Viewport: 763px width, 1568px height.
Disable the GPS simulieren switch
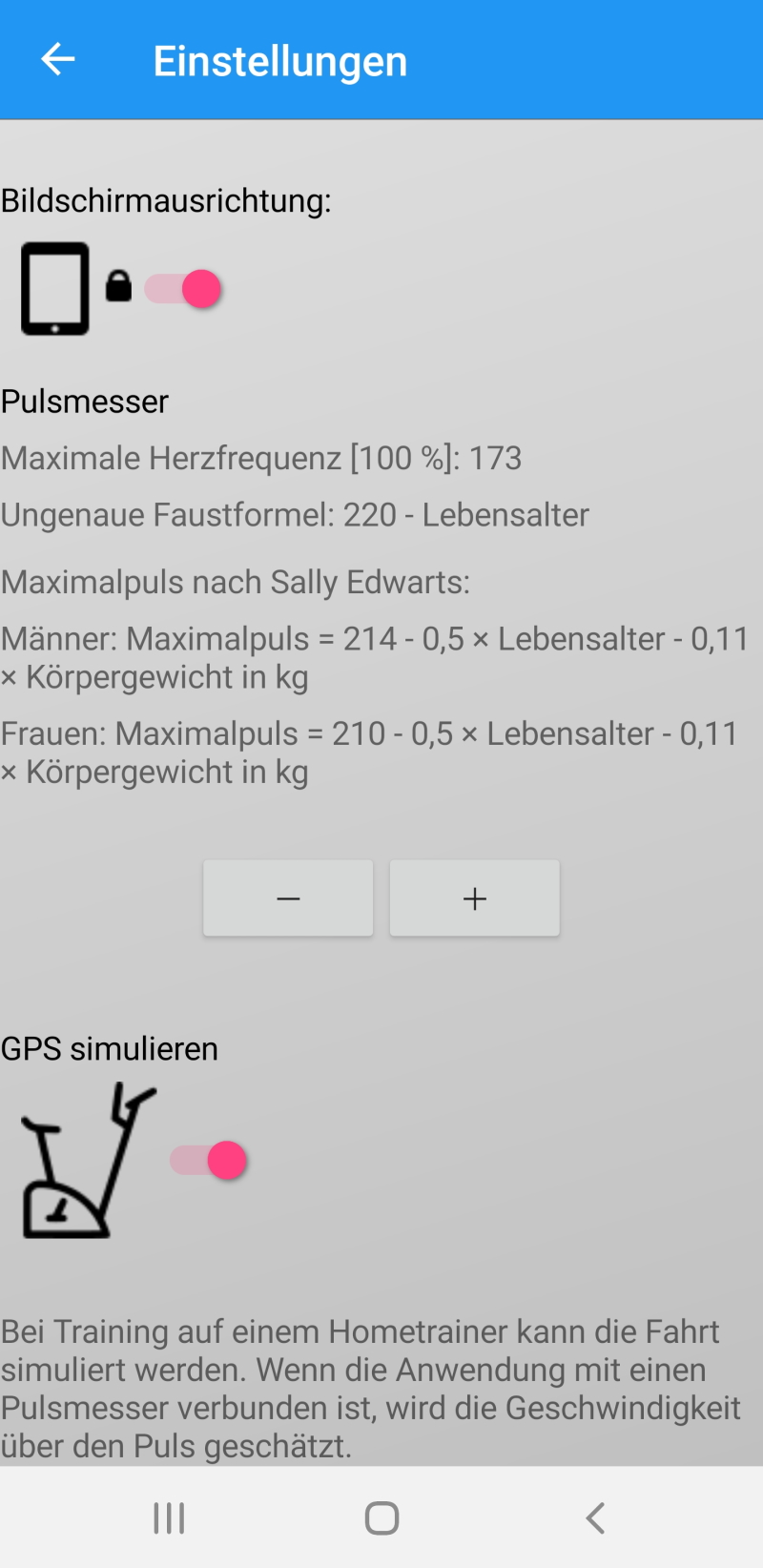(209, 1161)
